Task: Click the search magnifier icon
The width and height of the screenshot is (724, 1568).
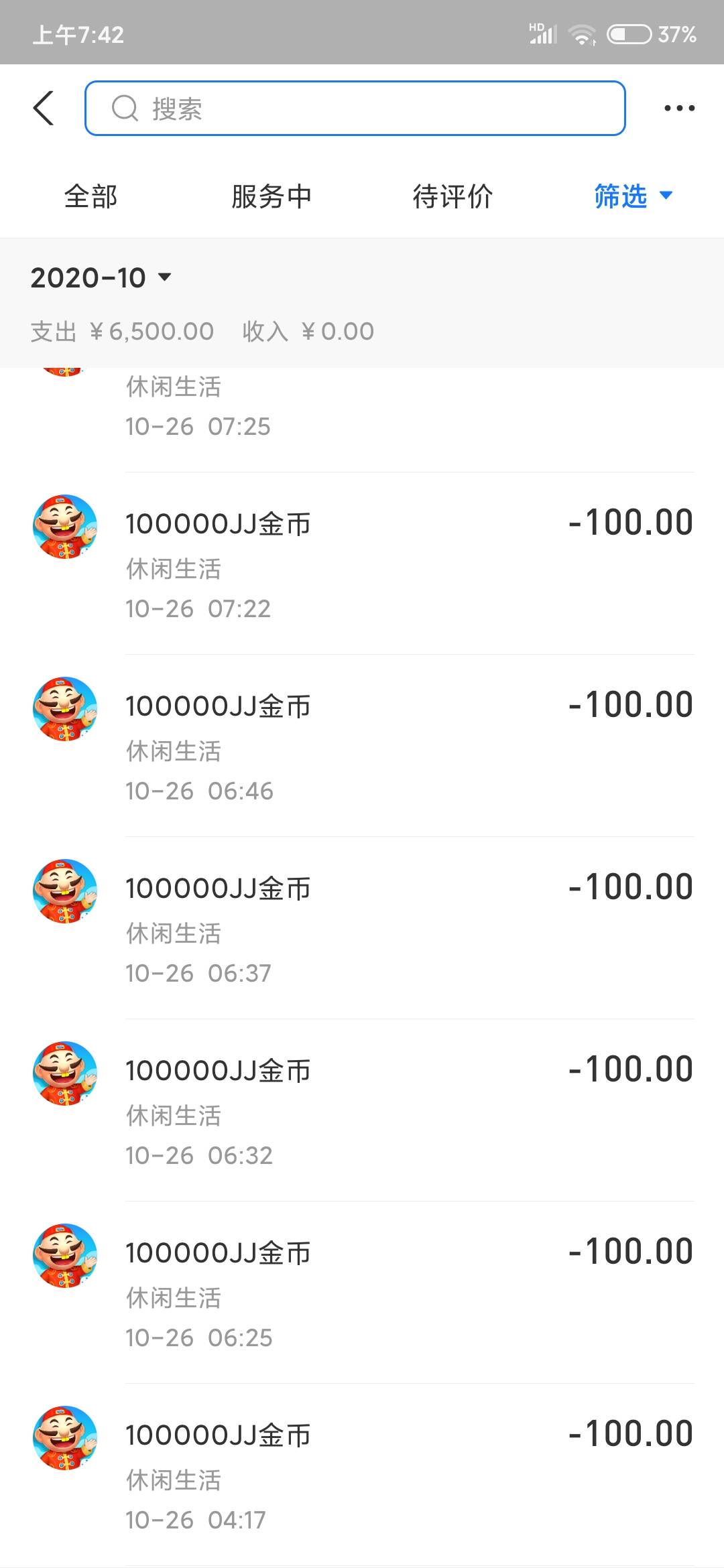Action: [x=124, y=109]
